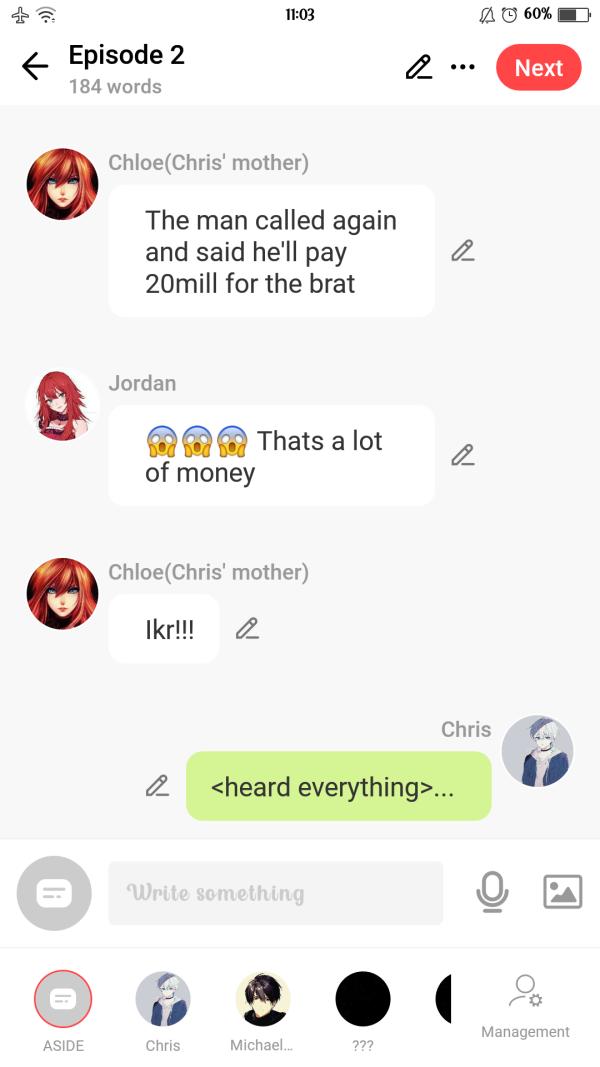The width and height of the screenshot is (600, 1067).
Task: Open character Management
Action: (x=525, y=1005)
